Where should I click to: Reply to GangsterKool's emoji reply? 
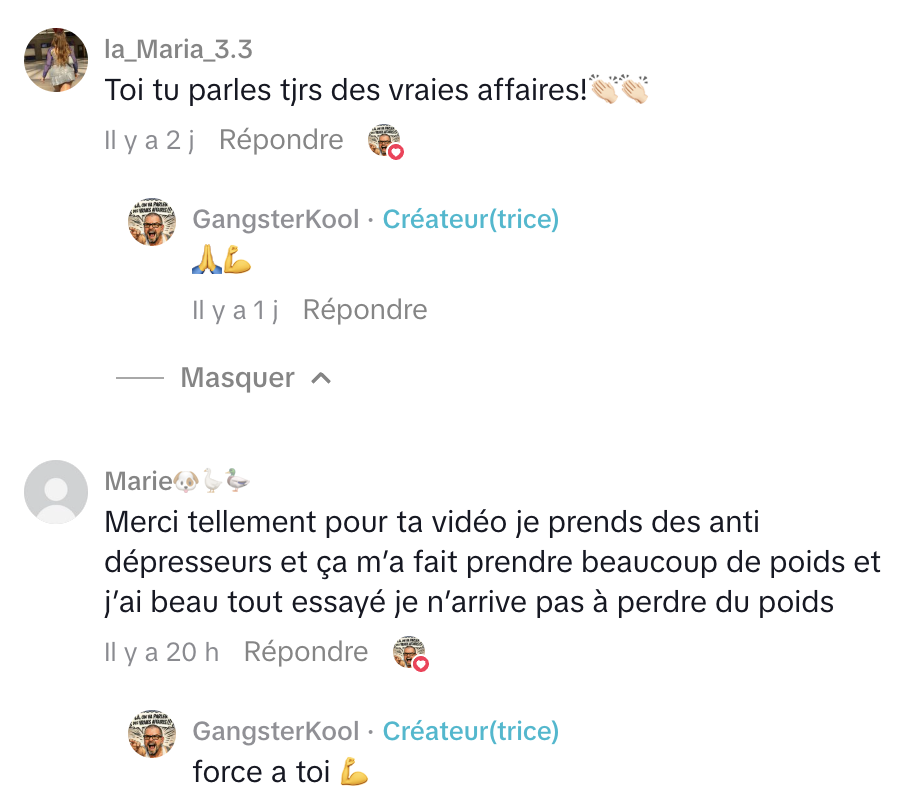pyautogui.click(x=365, y=310)
